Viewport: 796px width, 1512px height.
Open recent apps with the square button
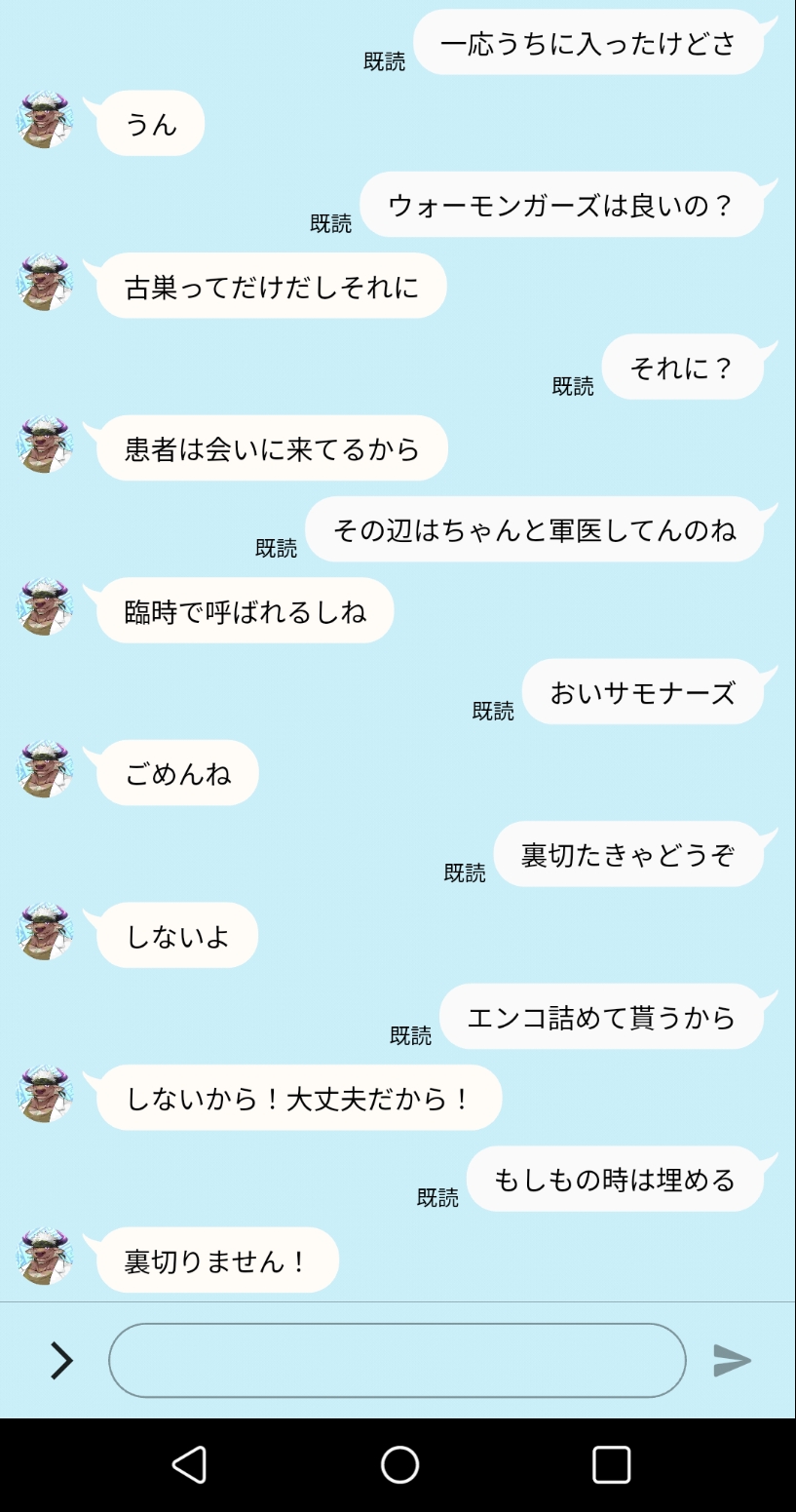tap(611, 1464)
